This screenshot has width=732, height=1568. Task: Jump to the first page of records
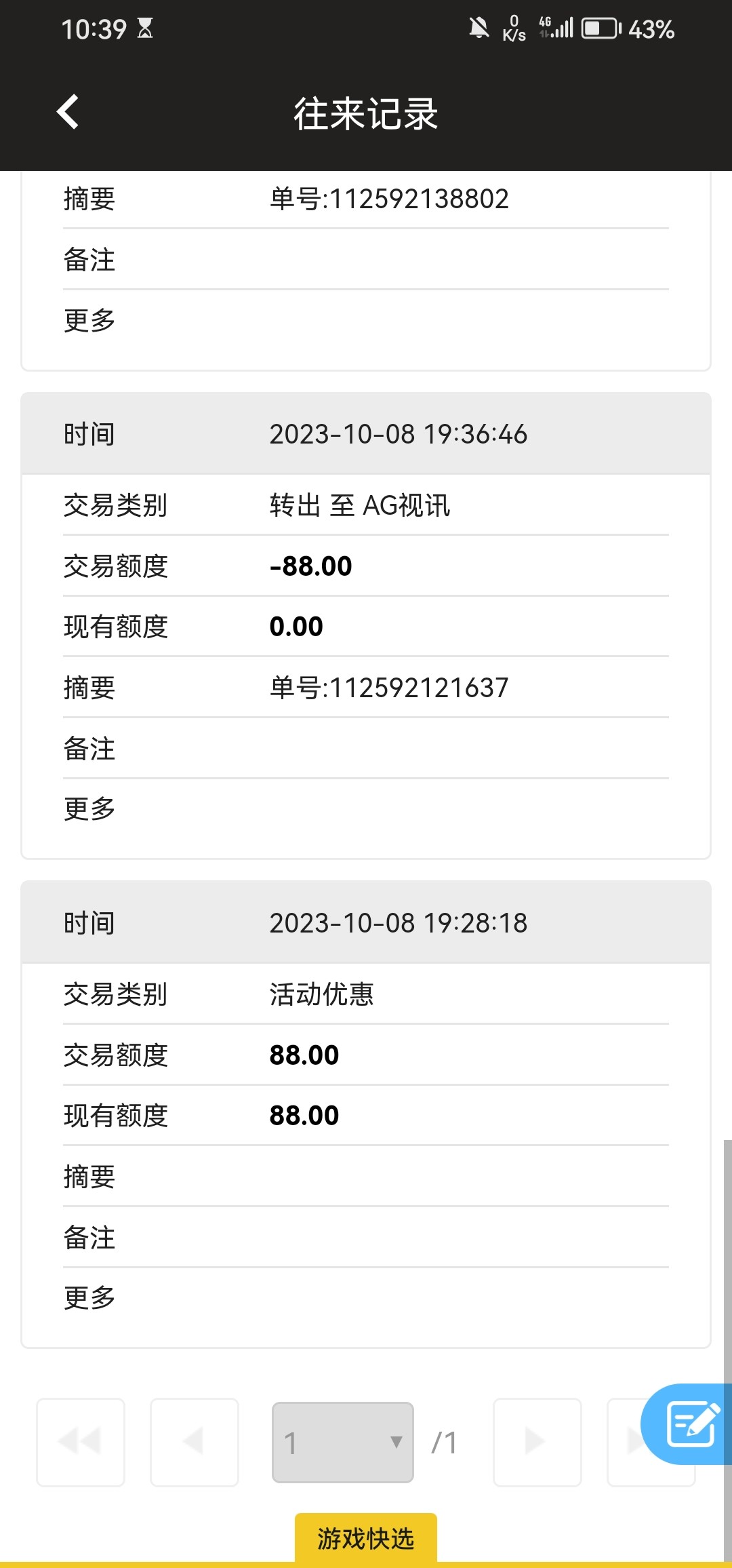[81, 1443]
